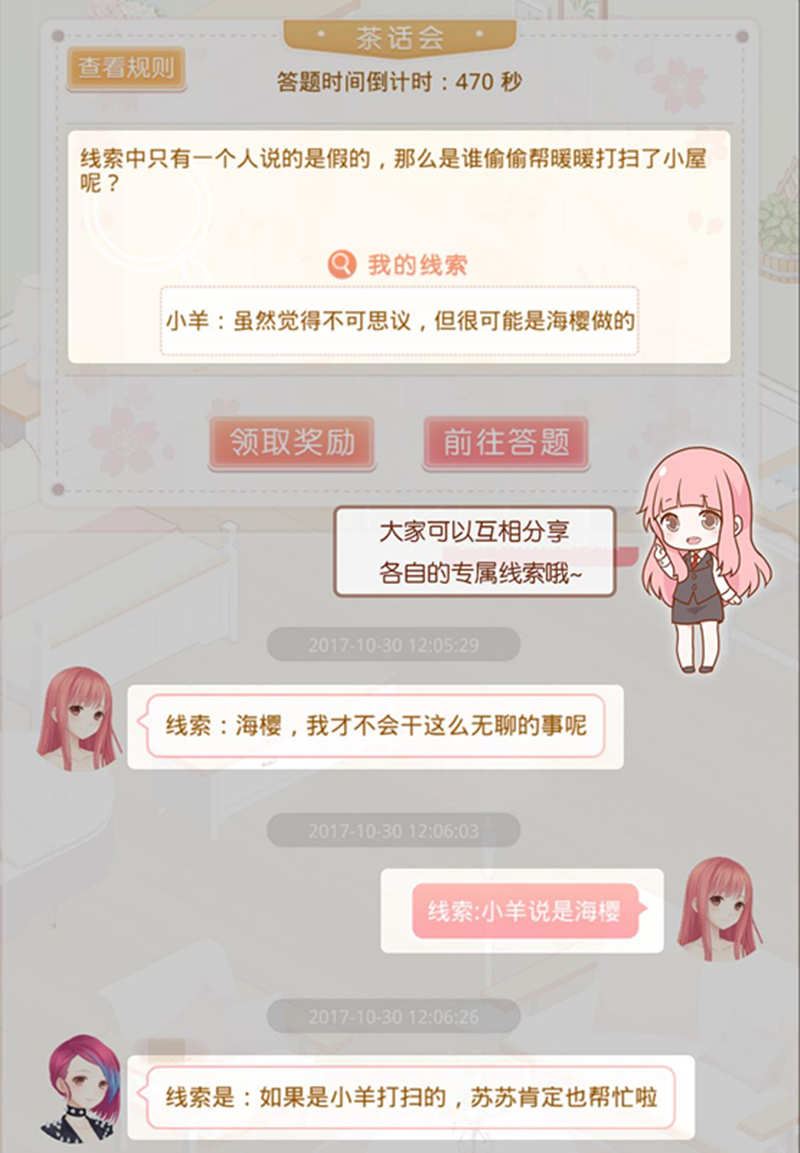Open the 我的线索 clue search icon
This screenshot has width=800, height=1153.
pyautogui.click(x=342, y=265)
